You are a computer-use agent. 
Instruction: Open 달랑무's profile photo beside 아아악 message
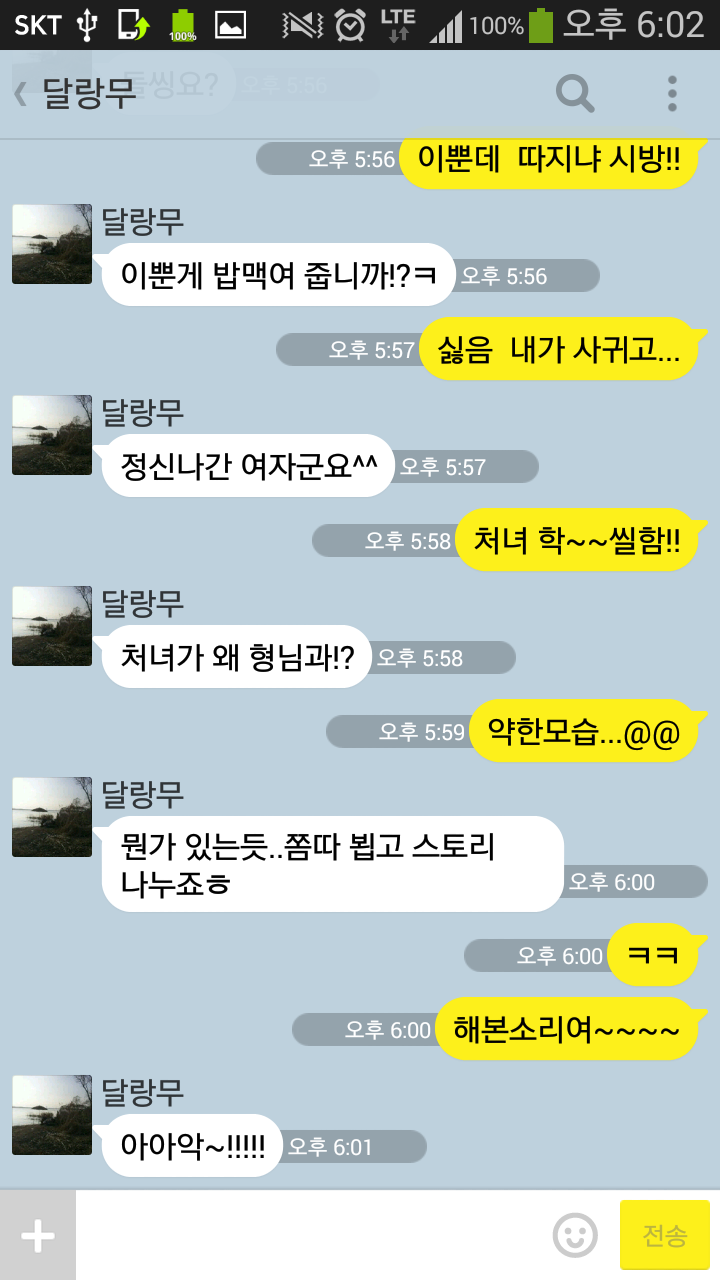[x=52, y=1115]
